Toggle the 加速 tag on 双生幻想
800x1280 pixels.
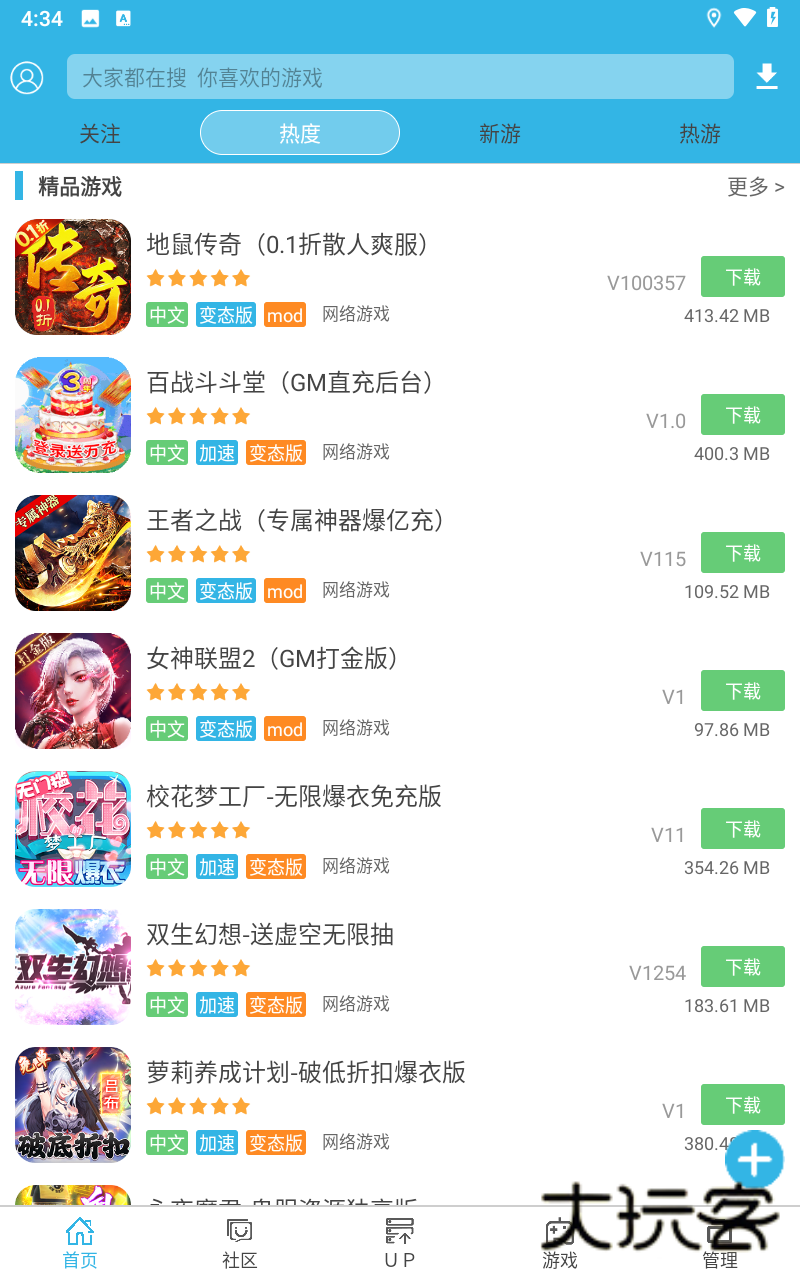[x=217, y=1005]
